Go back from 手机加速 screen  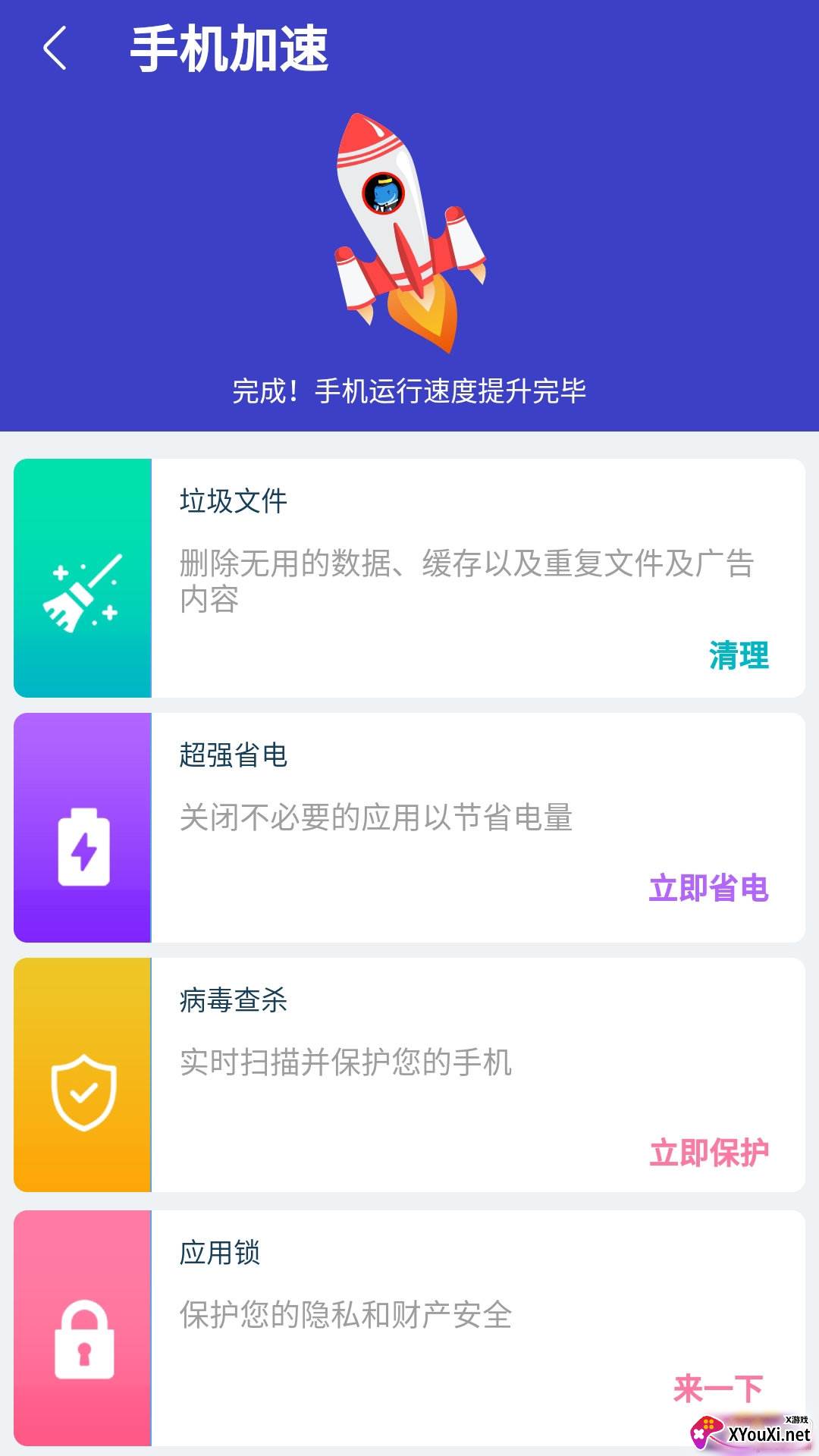55,49
